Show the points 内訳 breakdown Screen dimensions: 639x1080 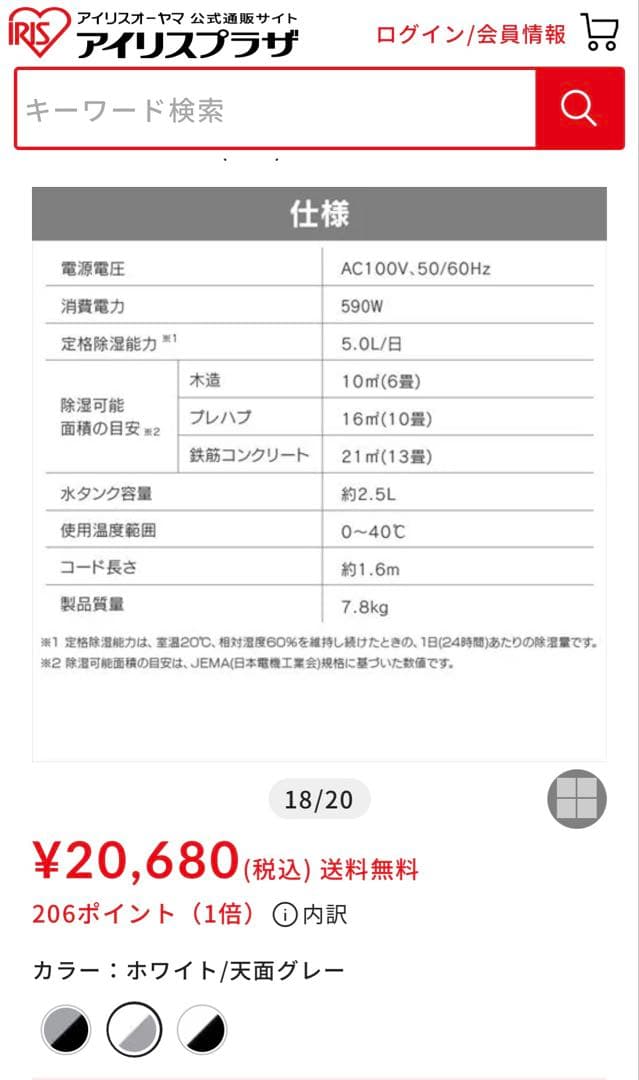coord(311,914)
